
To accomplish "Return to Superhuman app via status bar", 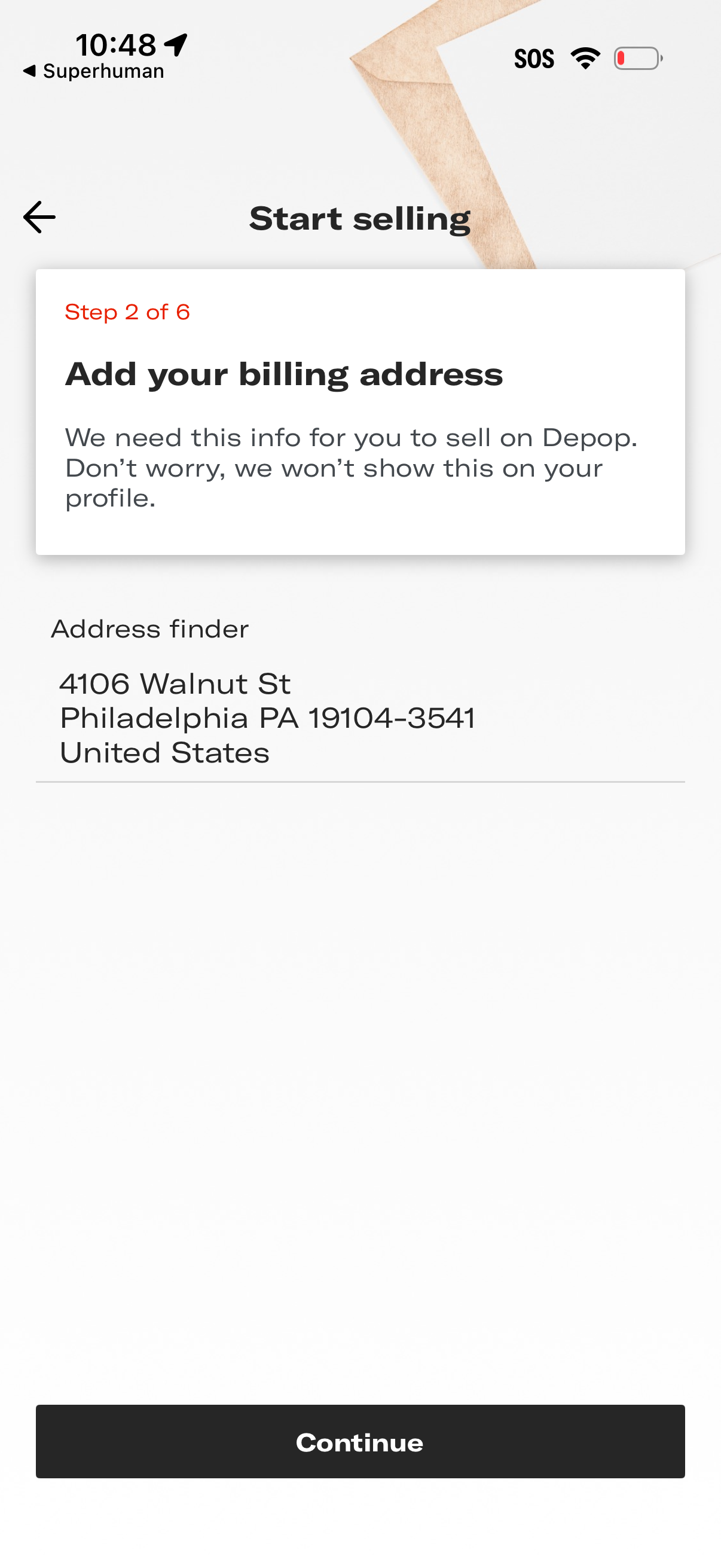I will [x=94, y=72].
